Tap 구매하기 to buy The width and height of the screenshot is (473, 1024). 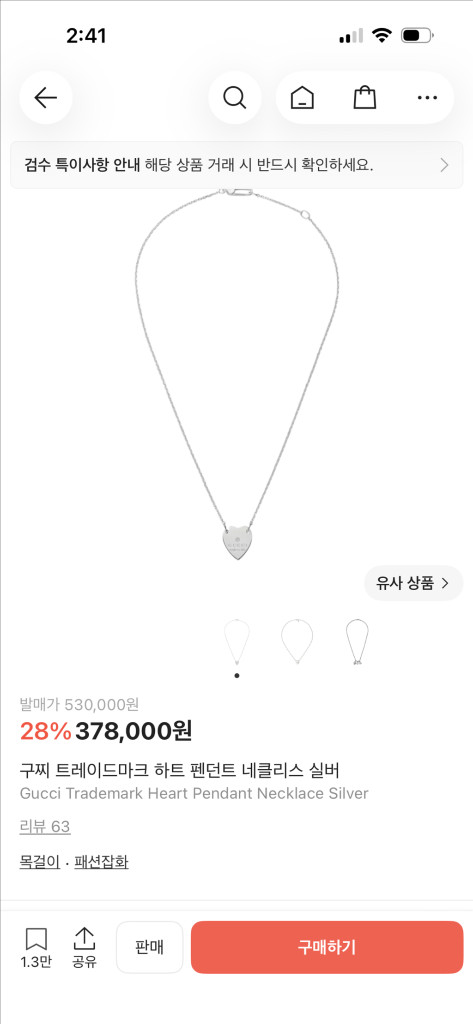click(x=327, y=948)
